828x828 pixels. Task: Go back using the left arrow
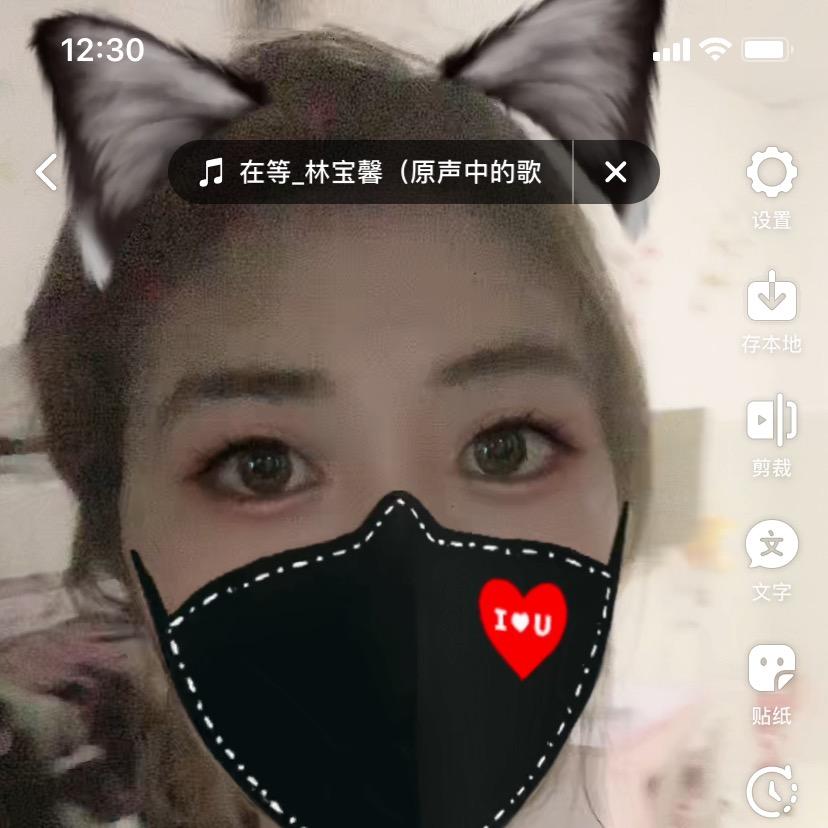pyautogui.click(x=47, y=172)
